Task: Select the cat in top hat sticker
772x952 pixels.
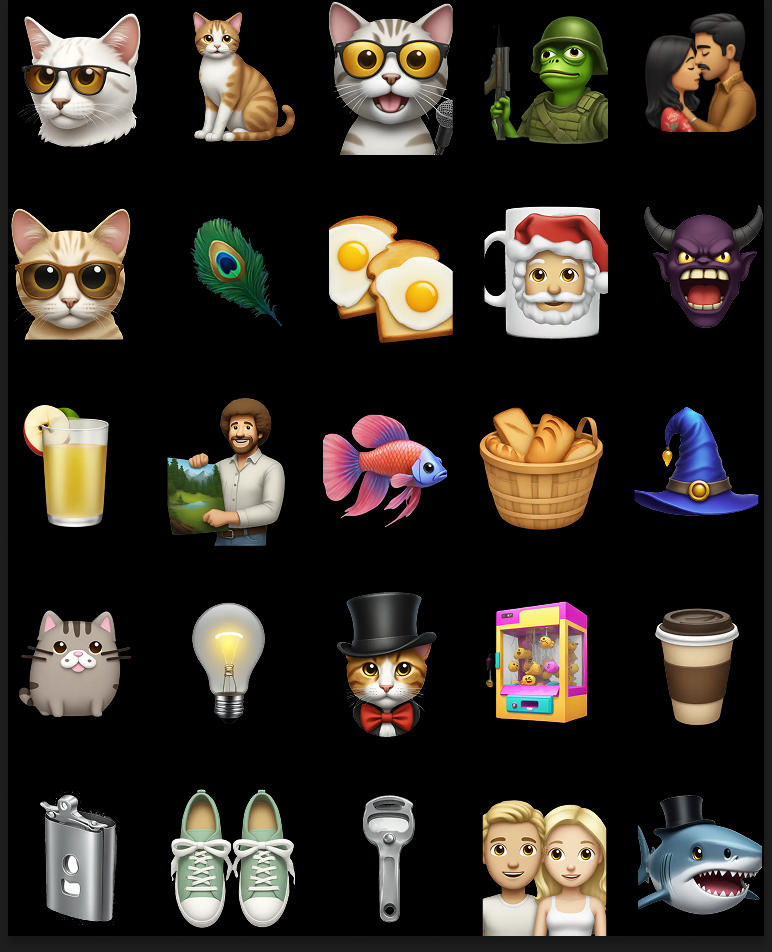Action: pos(387,664)
